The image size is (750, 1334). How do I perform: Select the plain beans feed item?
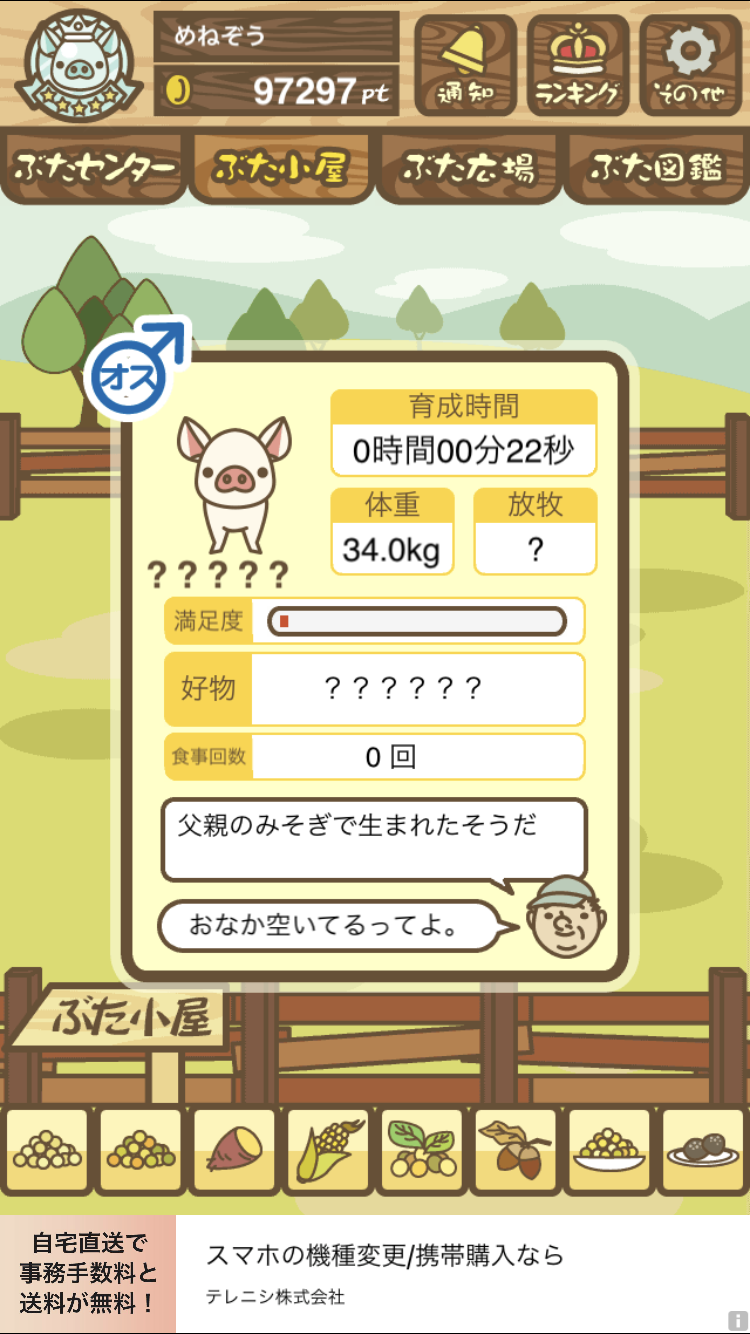tap(46, 1151)
